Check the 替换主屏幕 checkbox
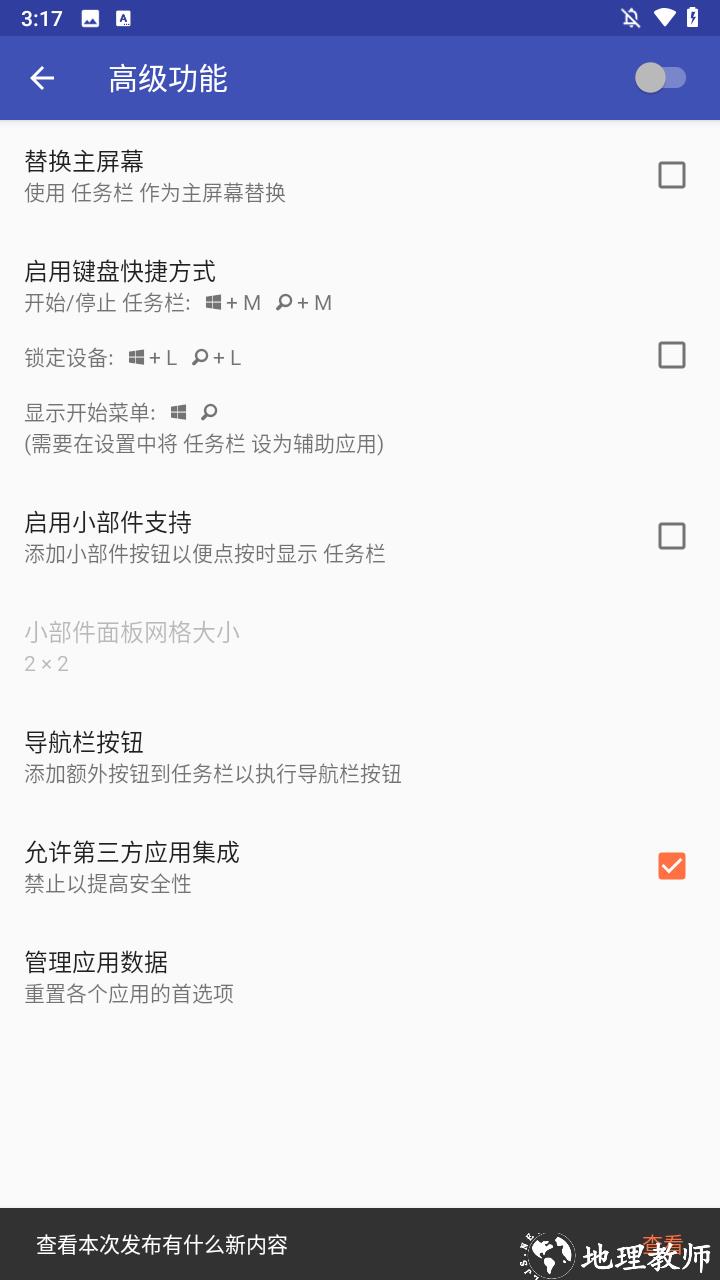 671,175
